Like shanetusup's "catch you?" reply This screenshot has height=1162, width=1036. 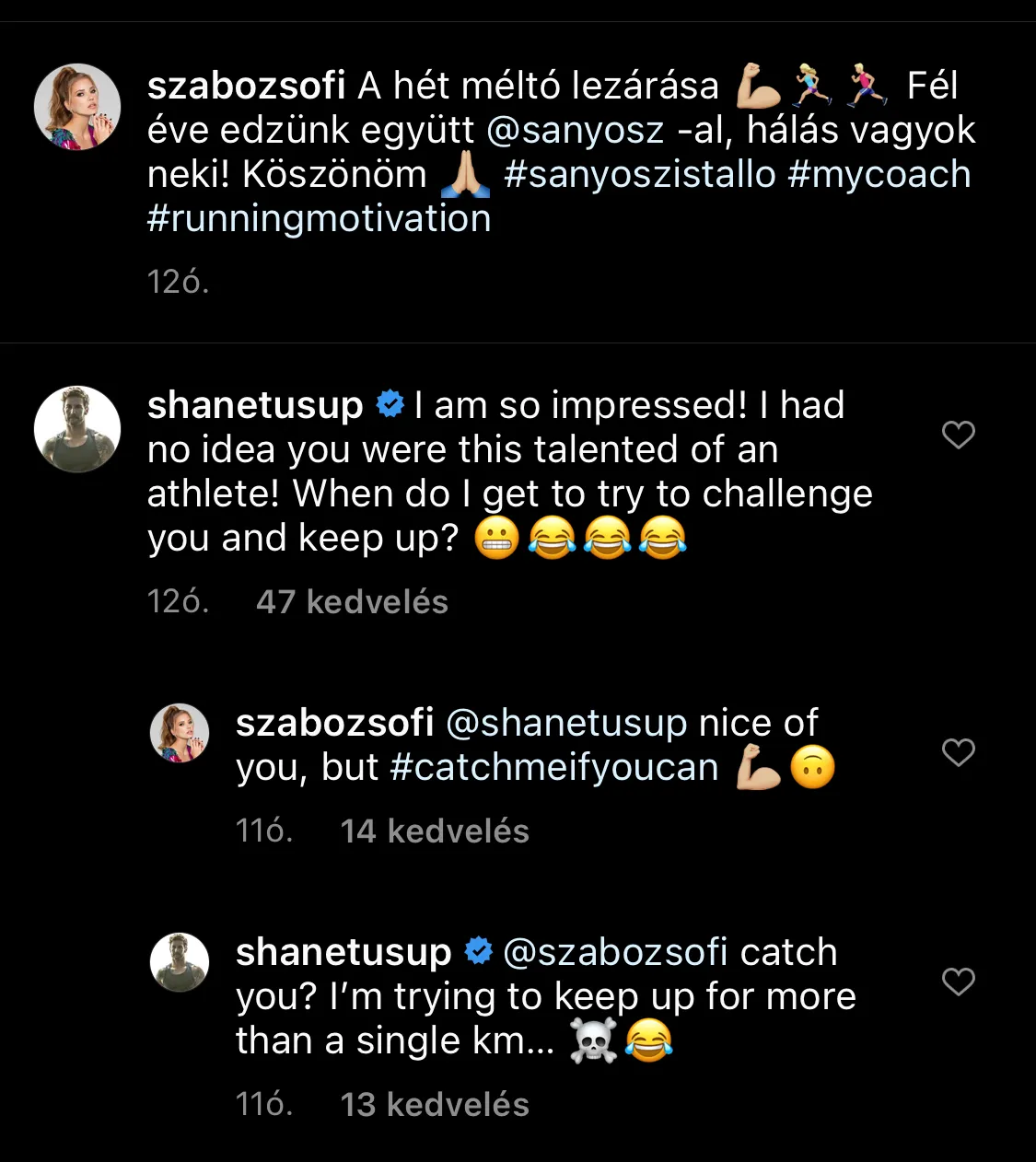point(958,982)
